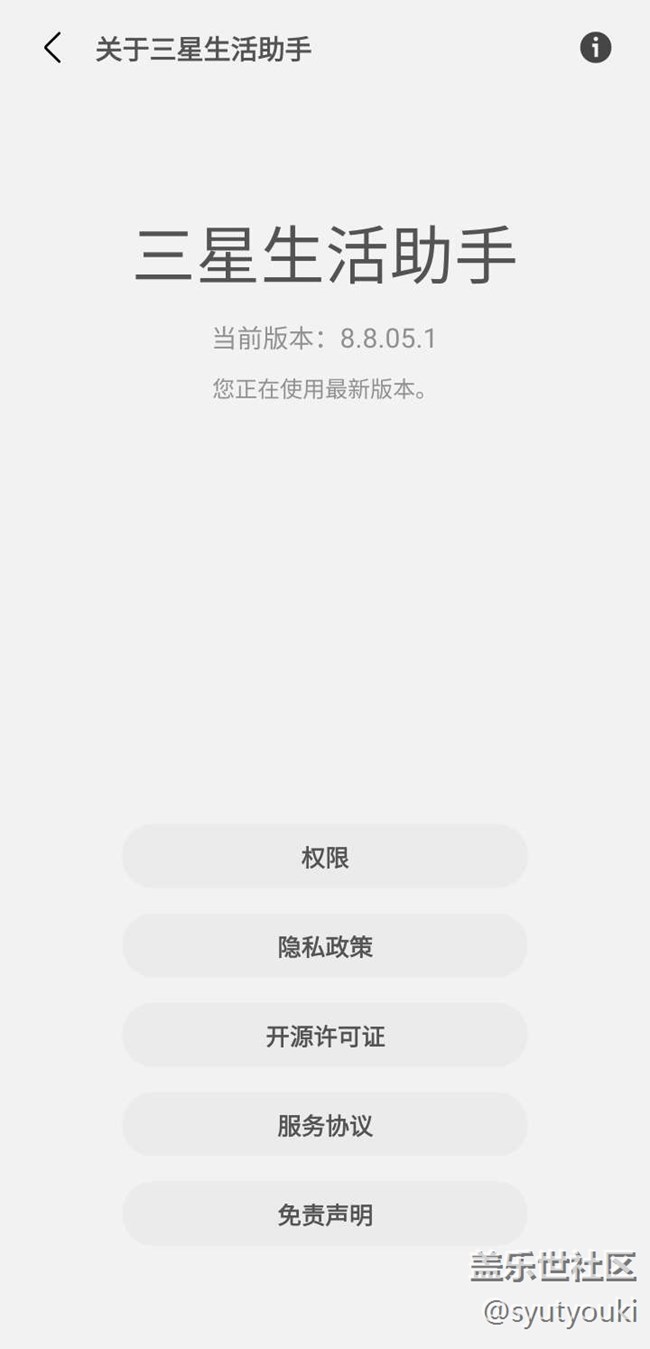This screenshot has width=650, height=1349.
Task: Open the 免责声明 disclaimer
Action: coord(325,1215)
